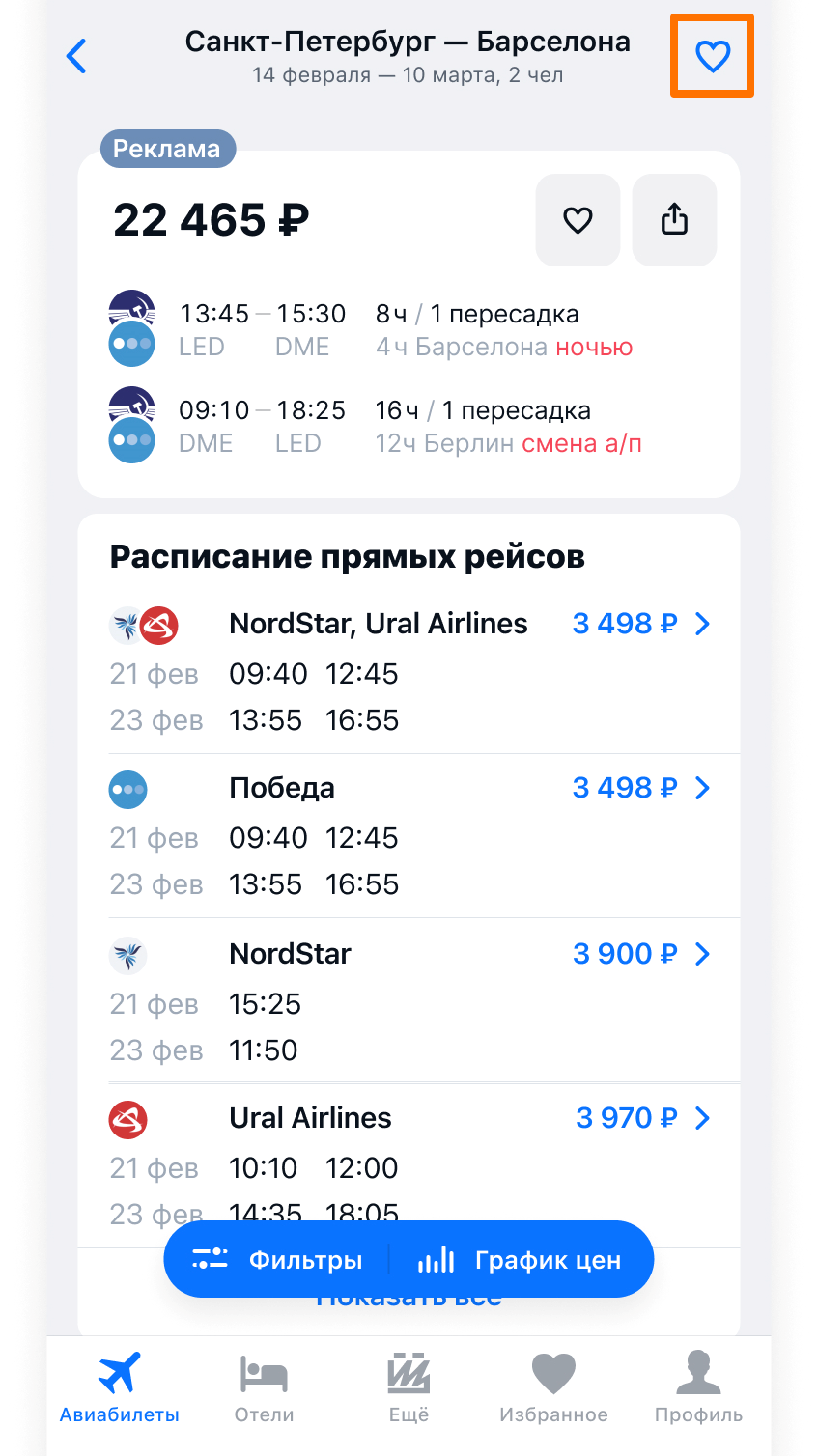Add the 22 465 ₽ ticket to favorites
The width and height of the screenshot is (818, 1456).
point(578,220)
